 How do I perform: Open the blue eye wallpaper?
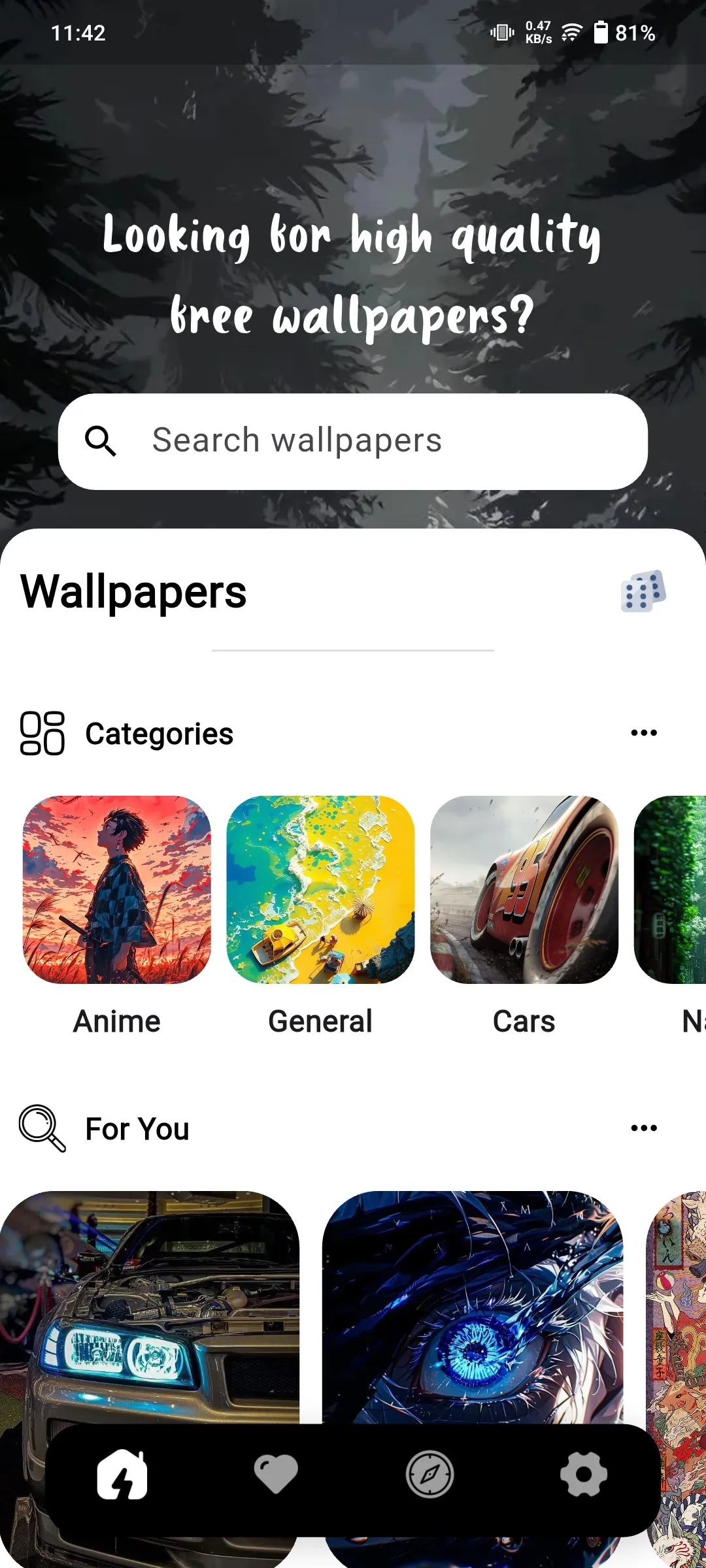(472, 1307)
